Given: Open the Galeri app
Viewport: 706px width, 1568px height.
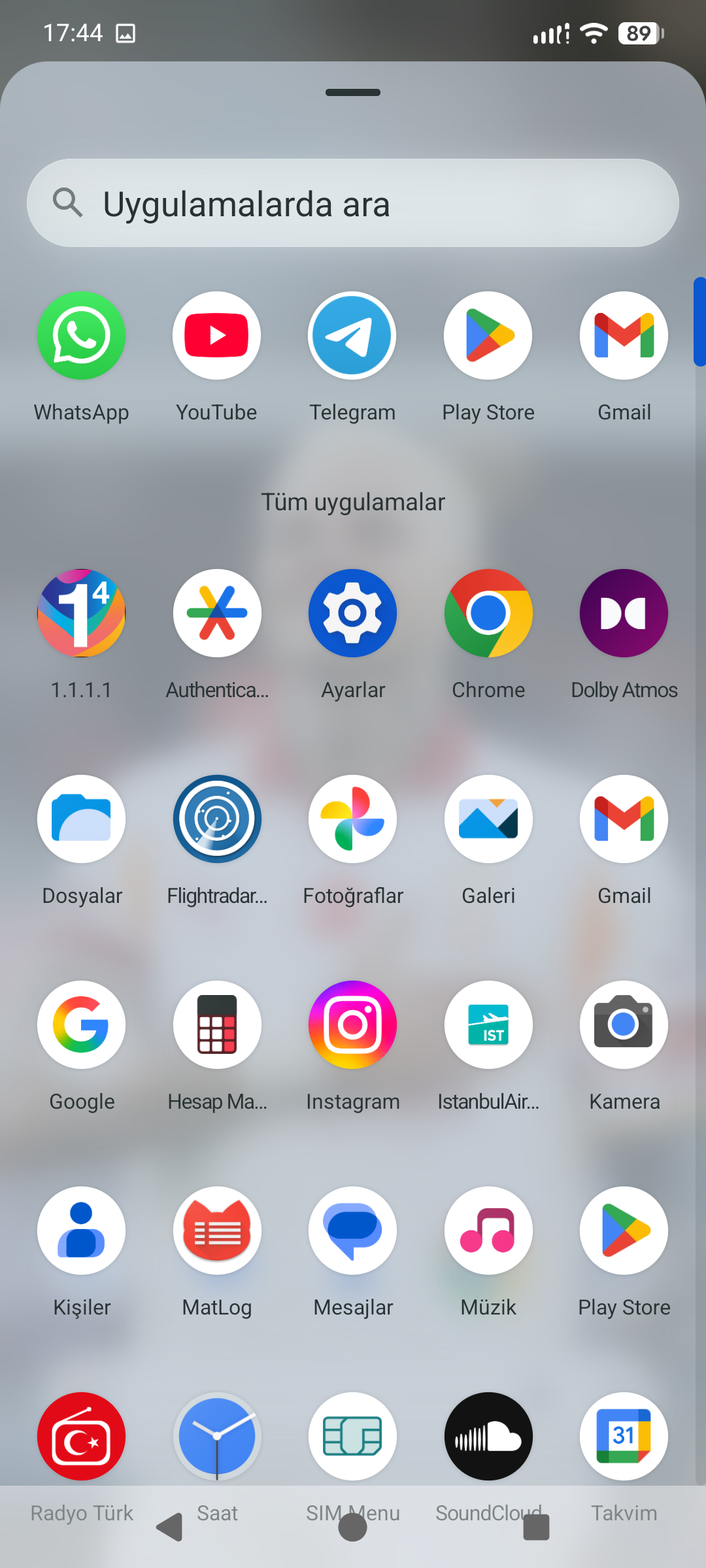Looking at the screenshot, I should pyautogui.click(x=488, y=819).
